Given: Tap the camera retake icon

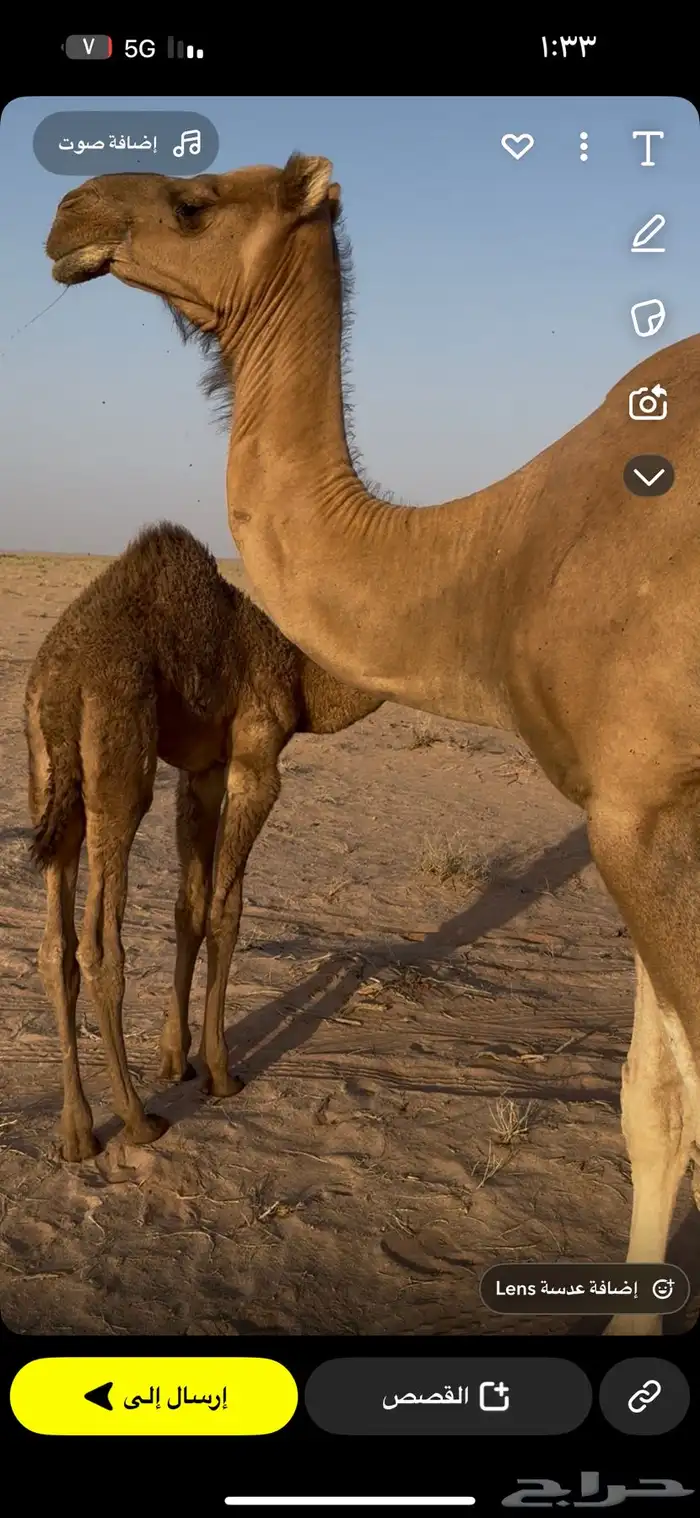Looking at the screenshot, I should pyautogui.click(x=648, y=403).
